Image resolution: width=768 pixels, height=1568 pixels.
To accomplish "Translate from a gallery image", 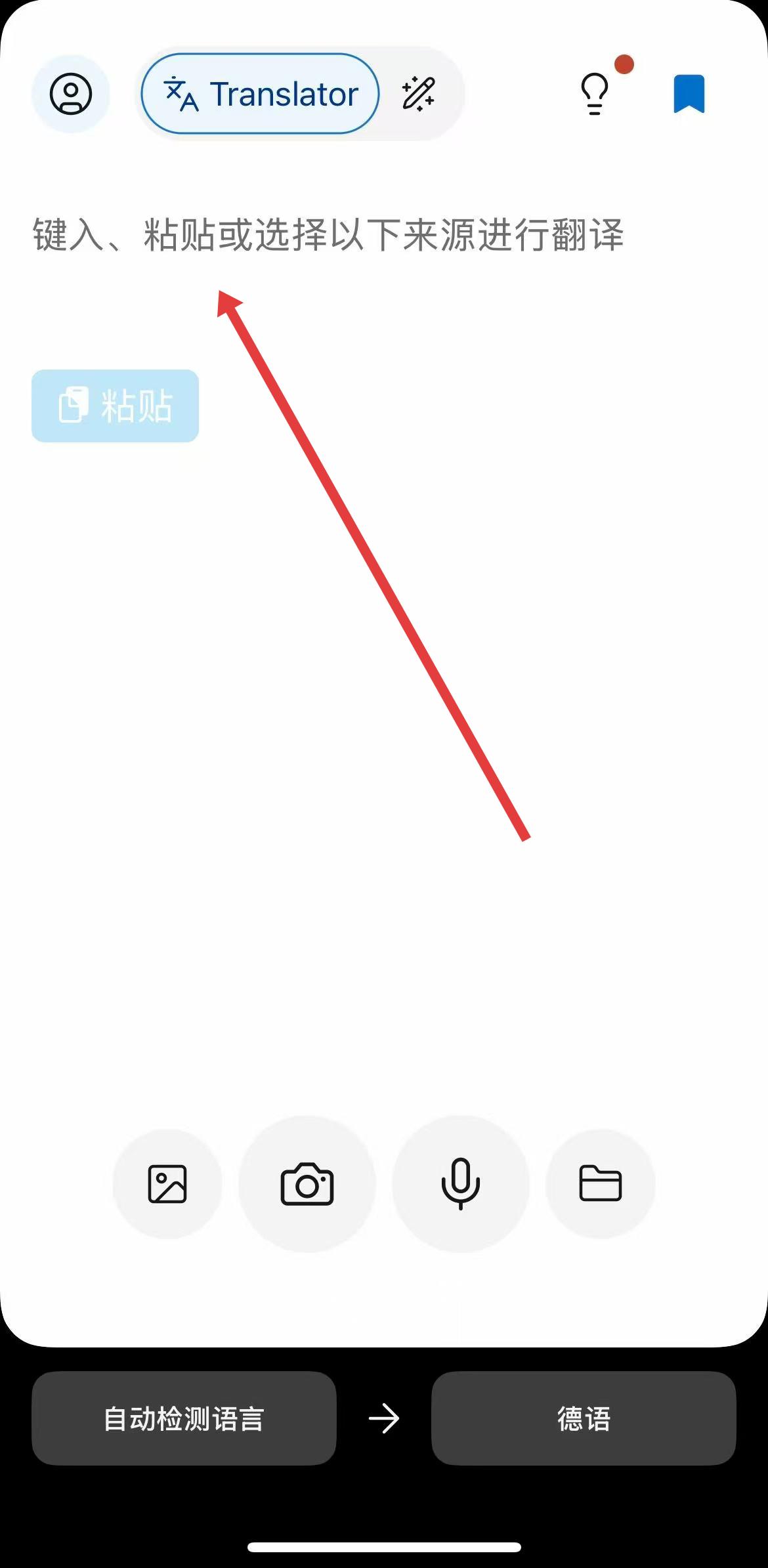I will 167,1184.
